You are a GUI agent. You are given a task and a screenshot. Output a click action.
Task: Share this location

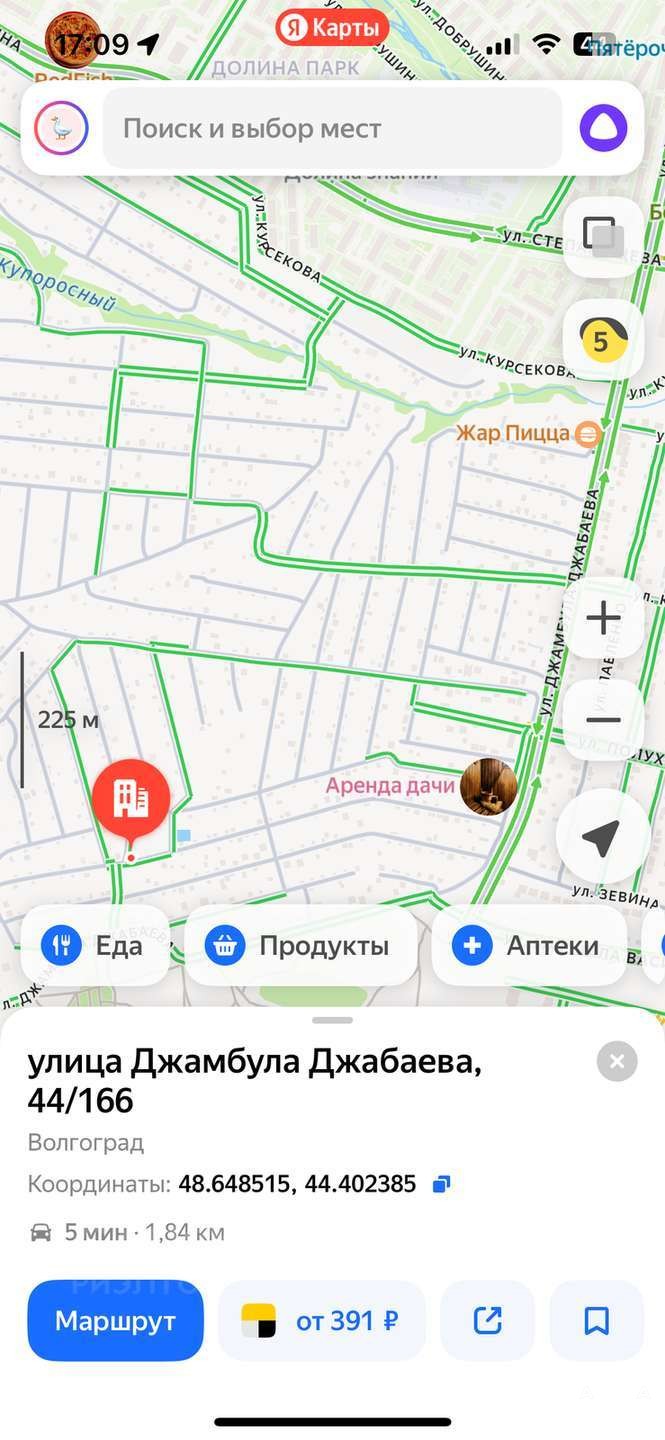(488, 1321)
